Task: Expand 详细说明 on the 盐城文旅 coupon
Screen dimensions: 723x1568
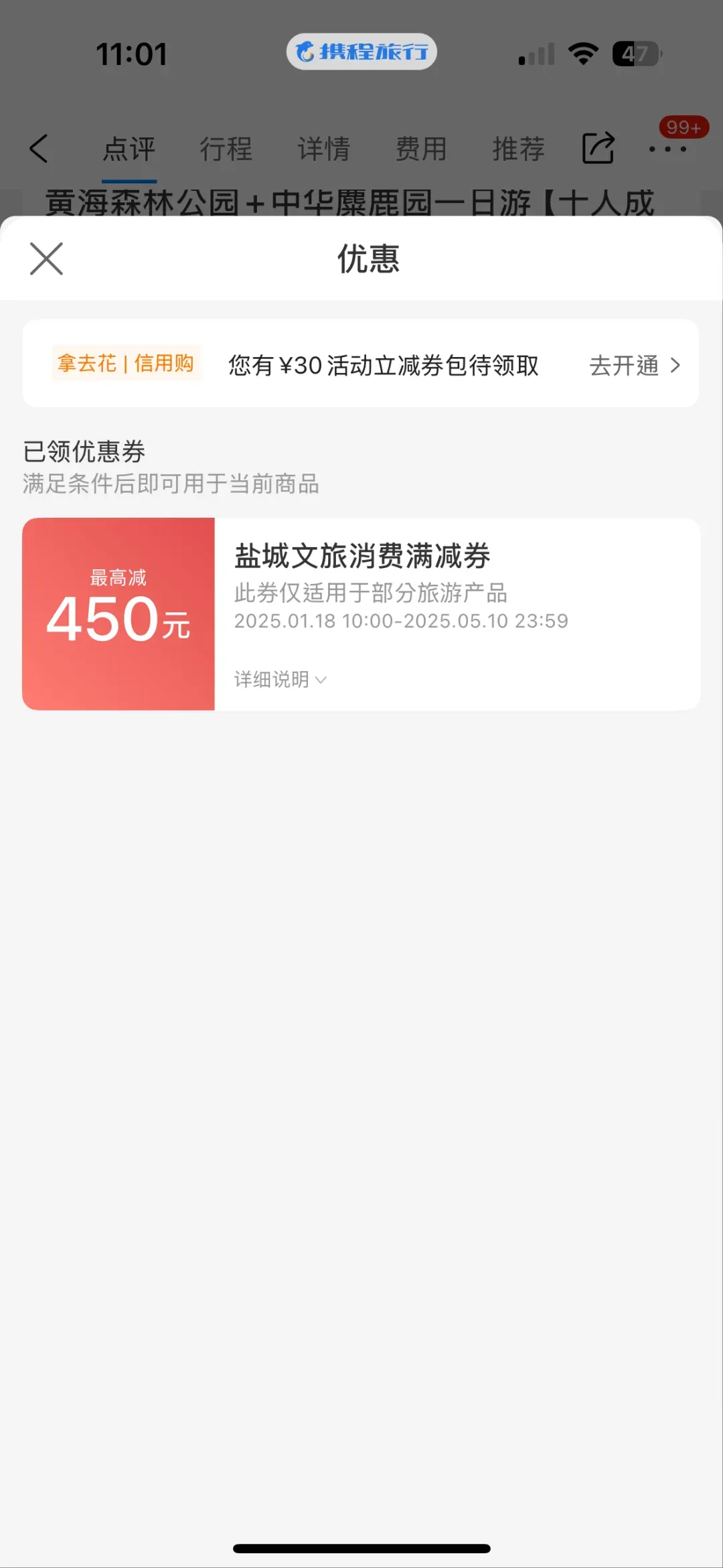Action: click(280, 679)
